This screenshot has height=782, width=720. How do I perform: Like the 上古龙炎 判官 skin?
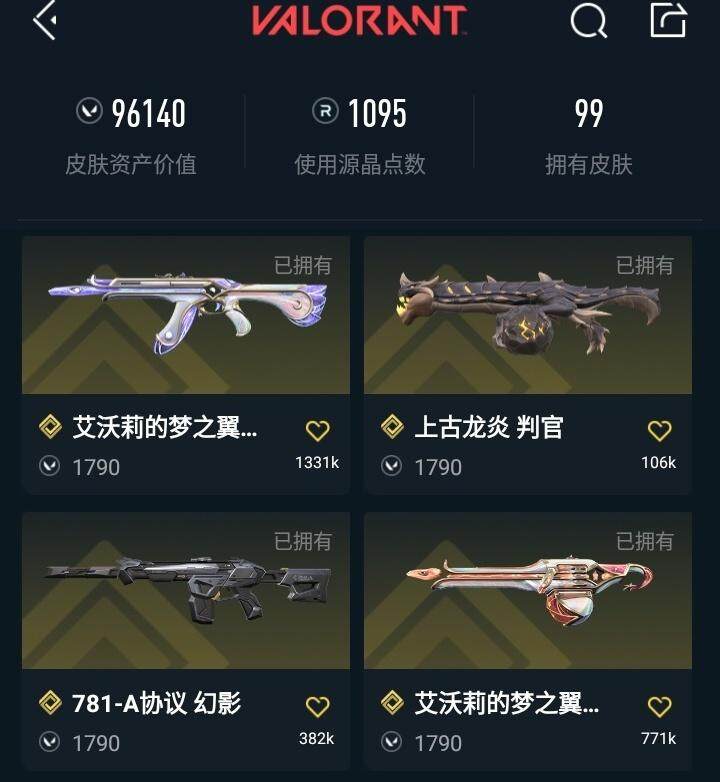(x=659, y=431)
